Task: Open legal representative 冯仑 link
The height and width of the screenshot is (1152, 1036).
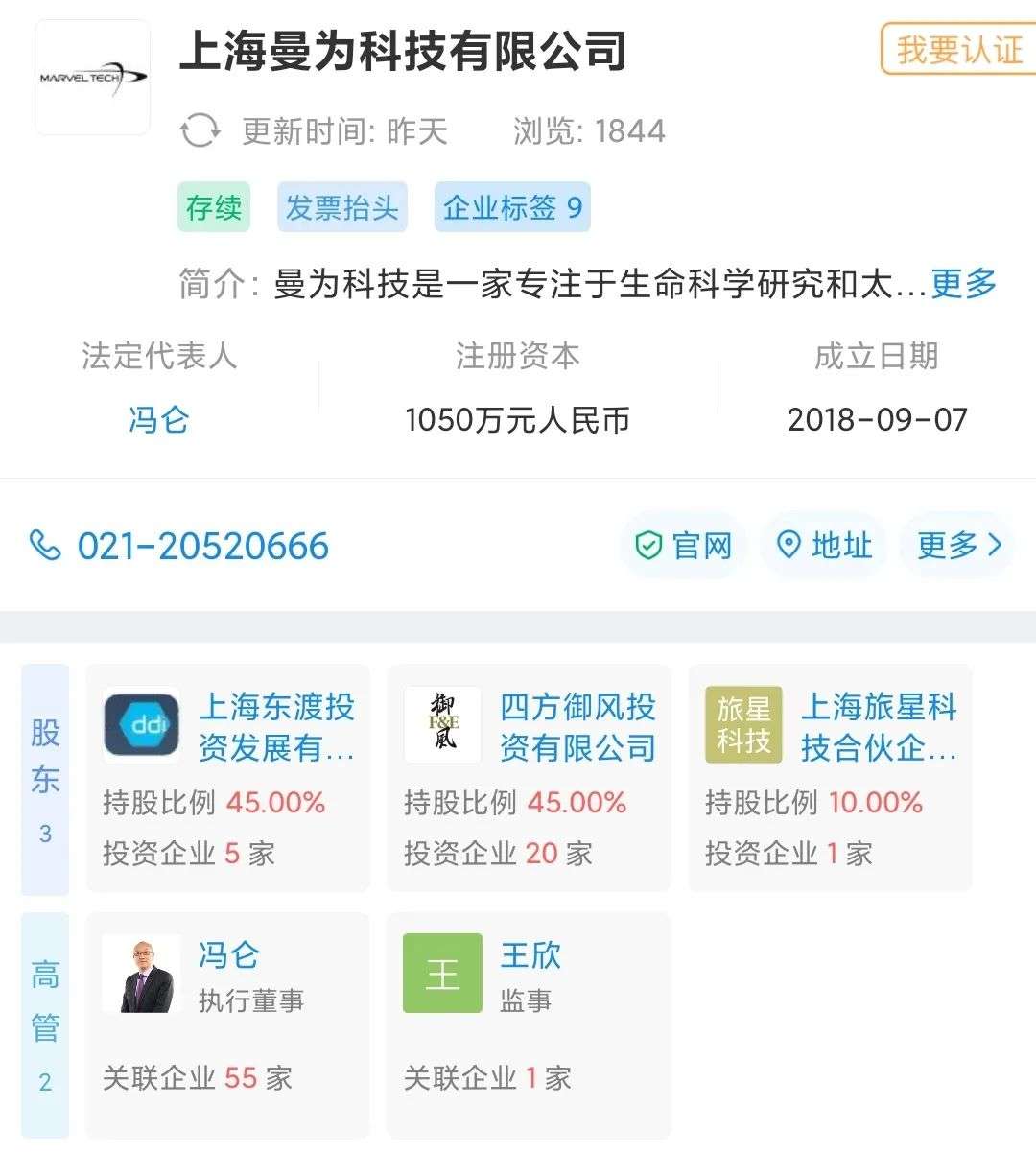Action: click(x=158, y=419)
